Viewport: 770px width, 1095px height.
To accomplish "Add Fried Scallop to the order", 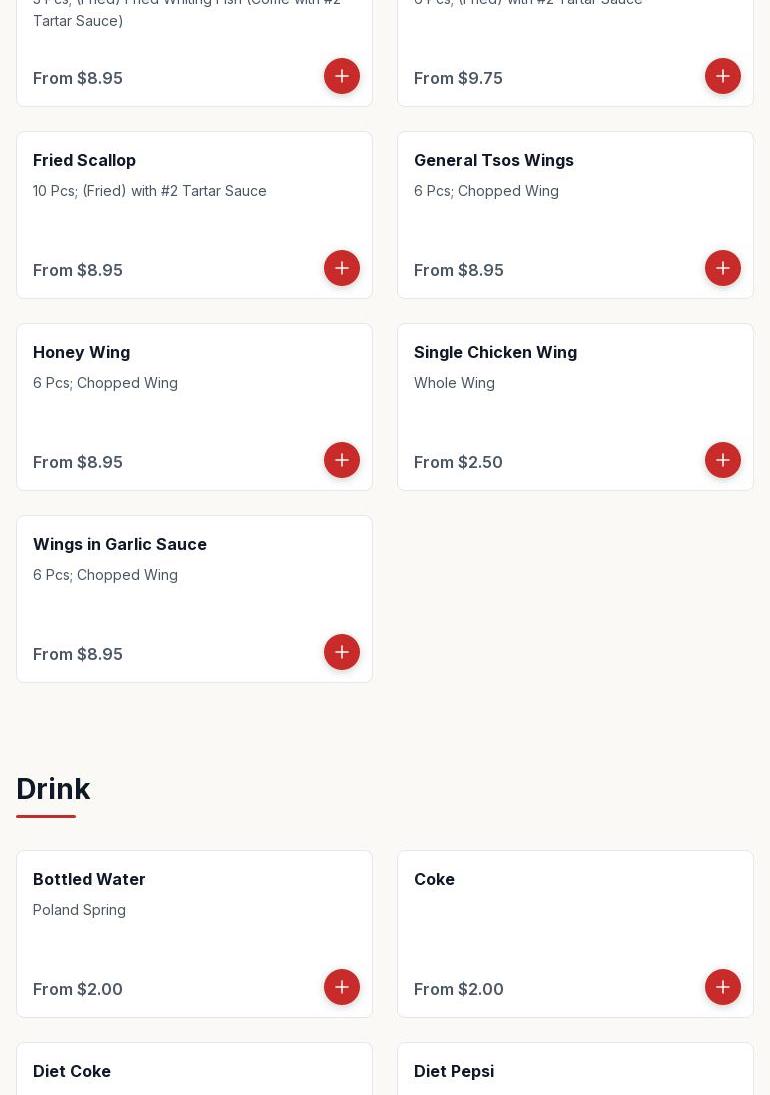I will point(342,268).
